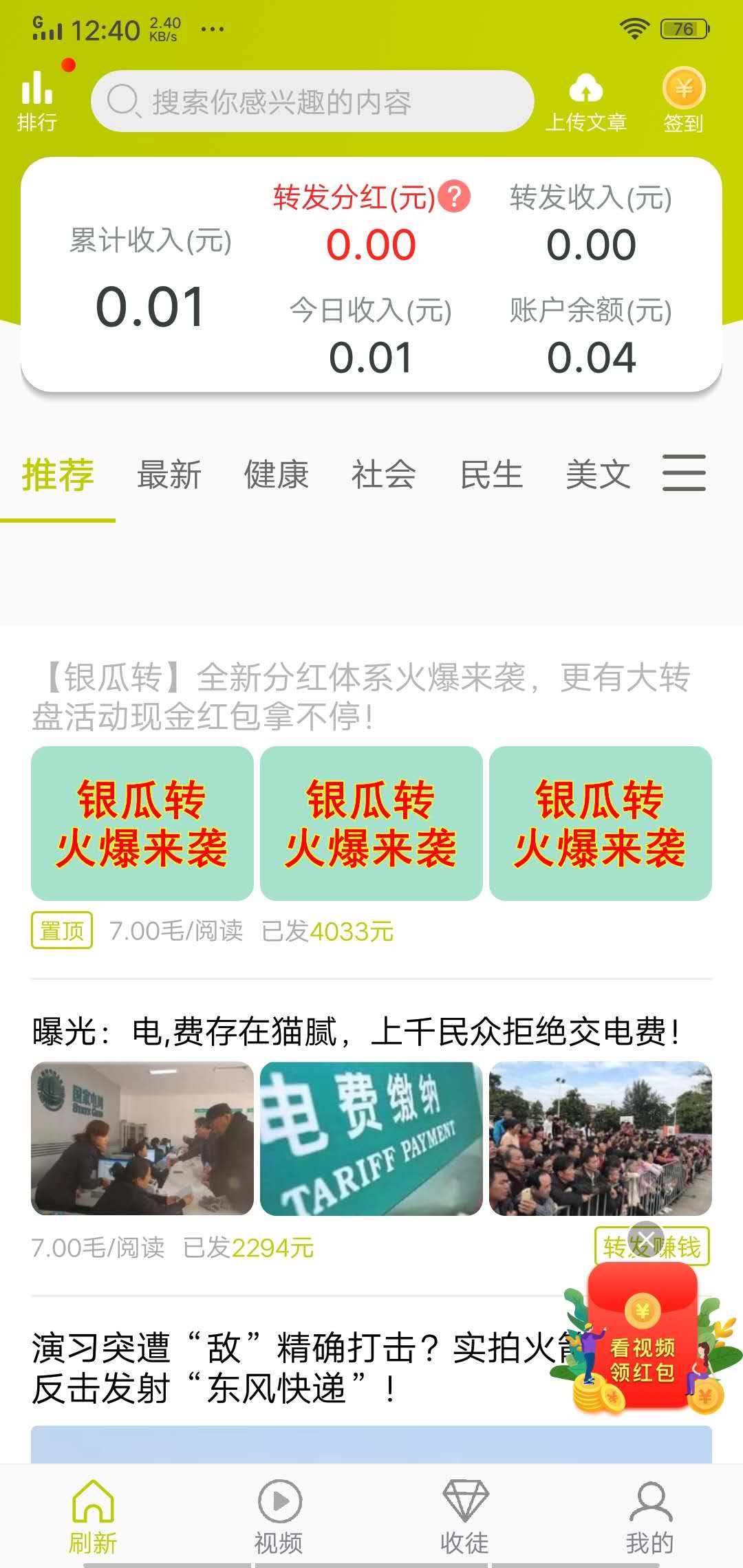Viewport: 743px width, 1568px height.
Task: Open the 排行 ranking icon
Action: click(38, 96)
